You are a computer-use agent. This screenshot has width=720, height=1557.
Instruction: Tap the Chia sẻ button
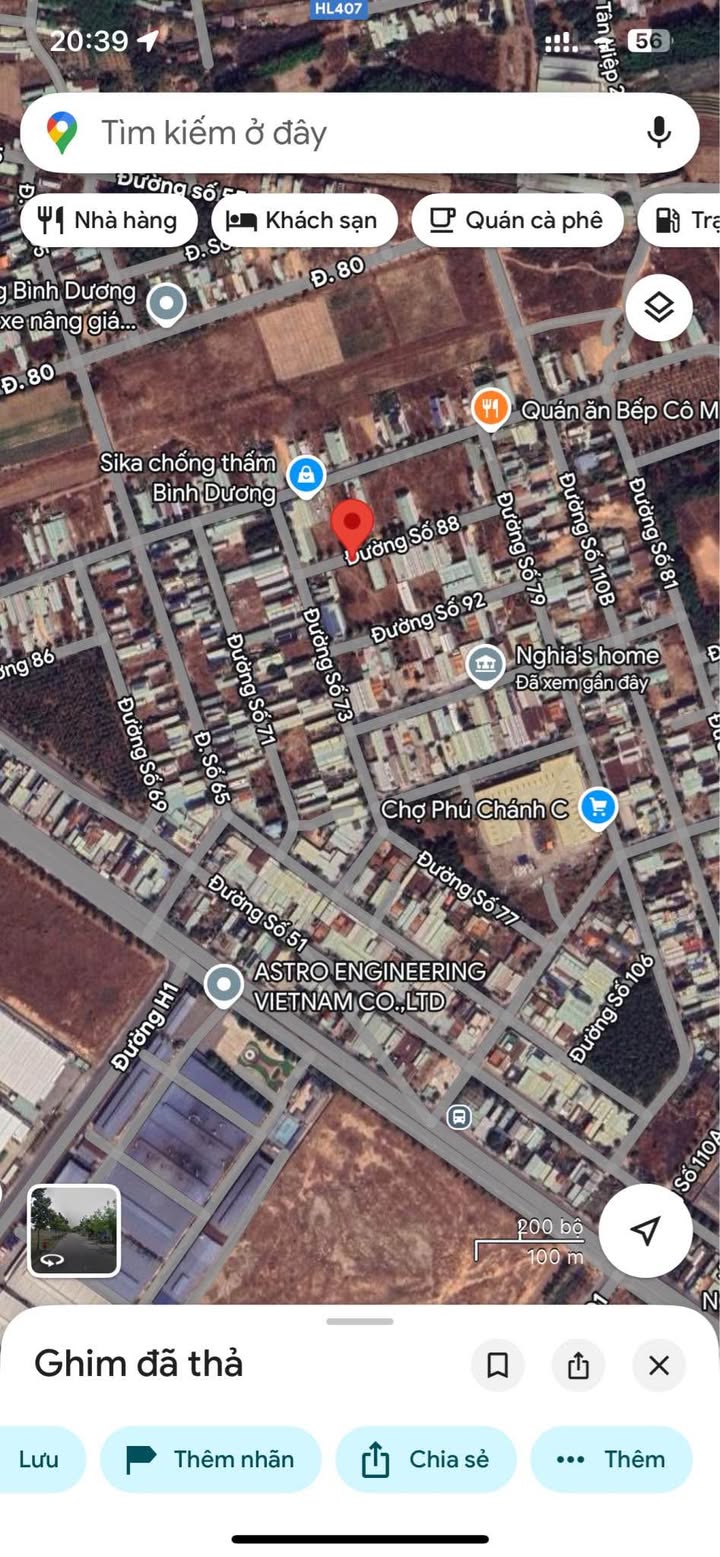click(x=426, y=1459)
